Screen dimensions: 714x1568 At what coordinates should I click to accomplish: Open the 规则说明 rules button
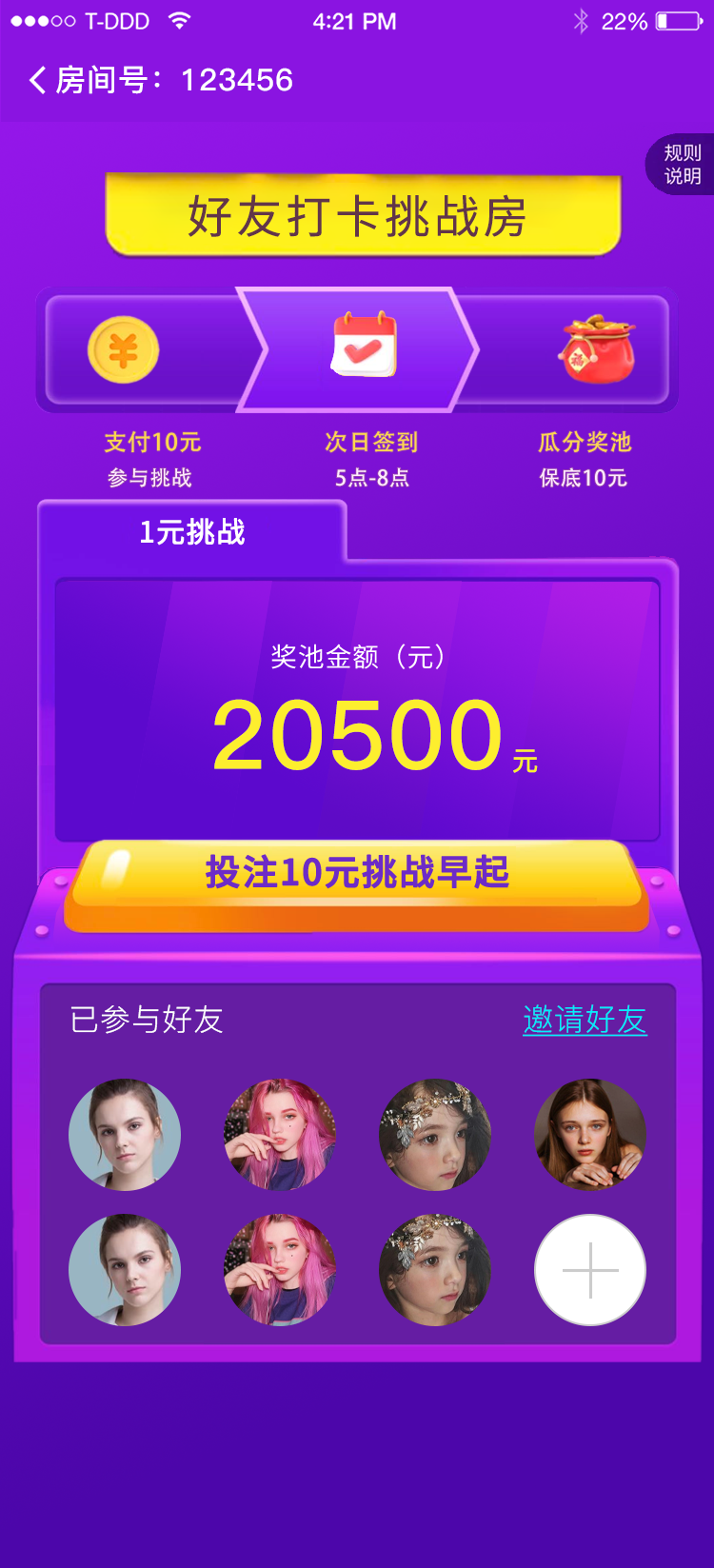pyautogui.click(x=683, y=165)
